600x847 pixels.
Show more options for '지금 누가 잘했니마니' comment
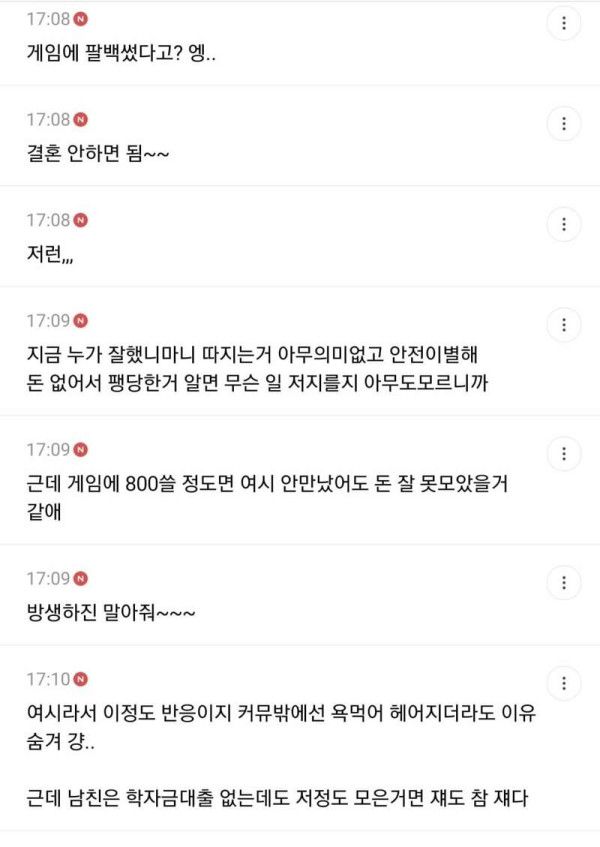point(564,325)
